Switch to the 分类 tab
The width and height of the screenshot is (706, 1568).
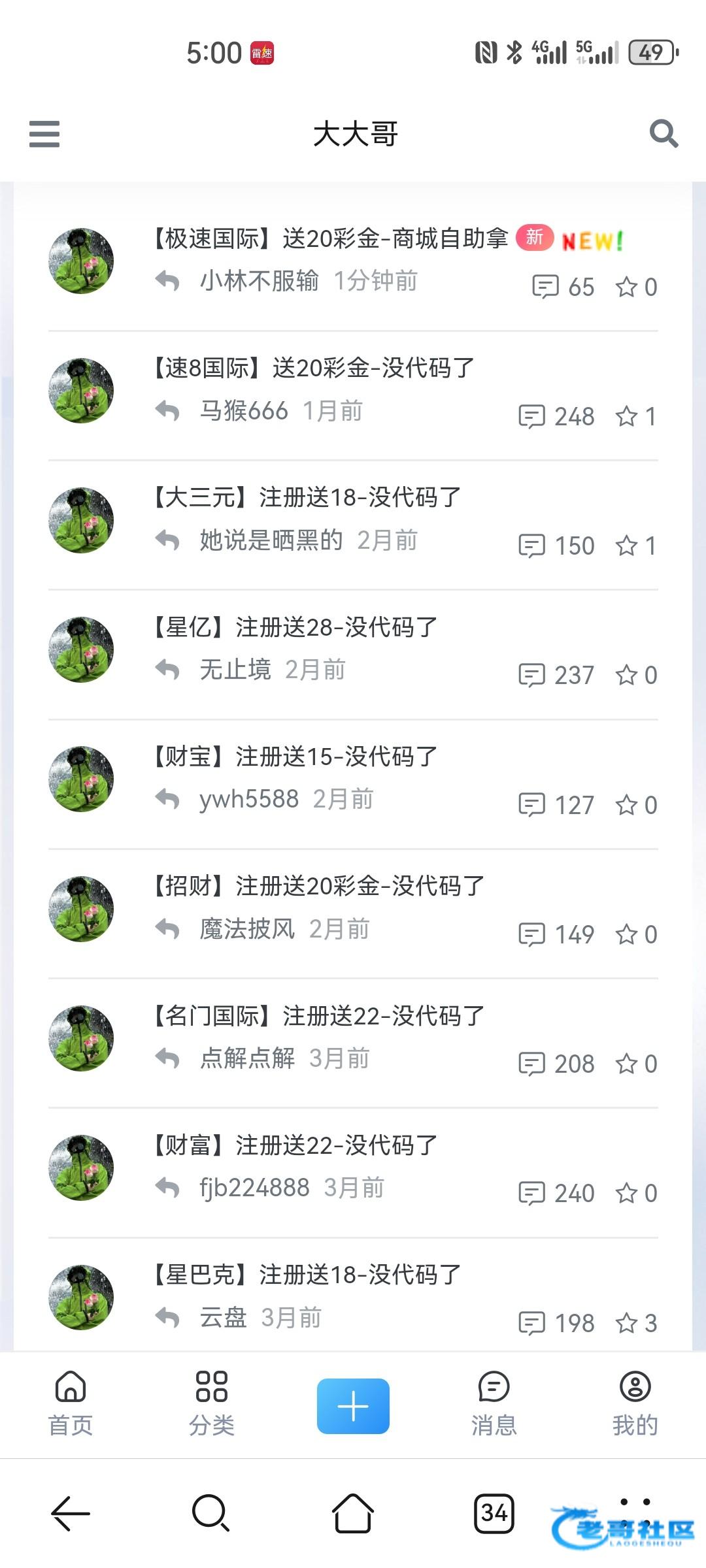point(212,1403)
